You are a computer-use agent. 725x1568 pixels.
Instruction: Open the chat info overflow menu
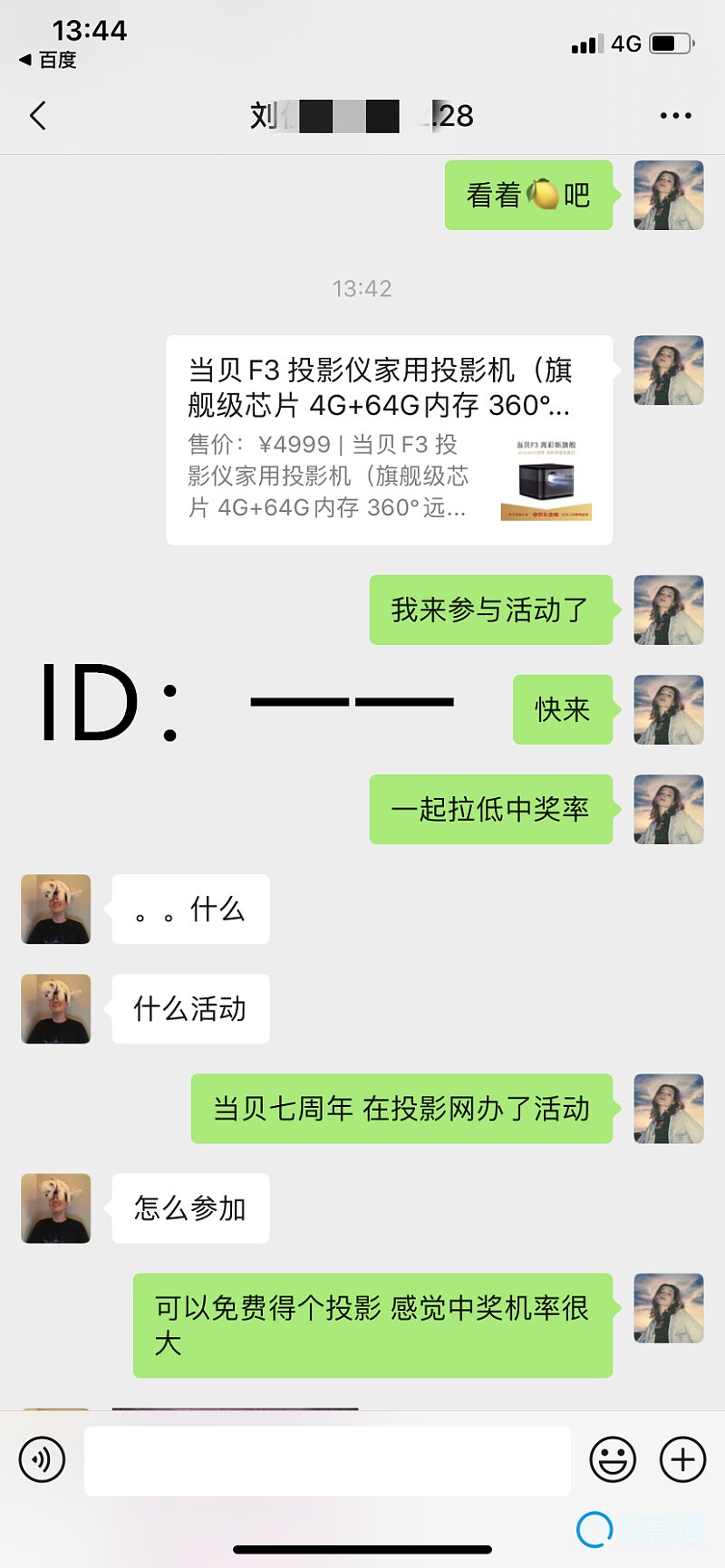[675, 116]
